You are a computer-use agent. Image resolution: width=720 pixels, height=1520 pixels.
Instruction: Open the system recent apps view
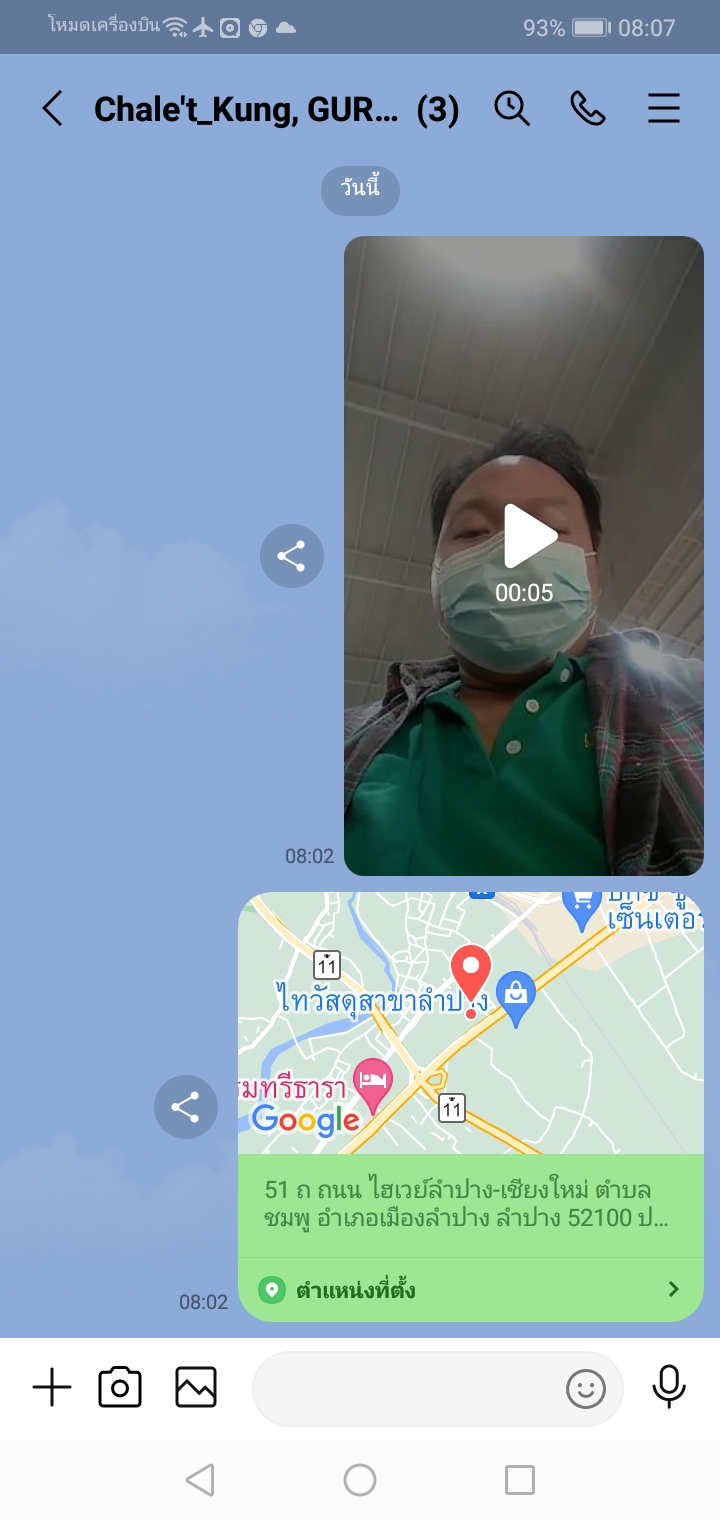tap(520, 1480)
